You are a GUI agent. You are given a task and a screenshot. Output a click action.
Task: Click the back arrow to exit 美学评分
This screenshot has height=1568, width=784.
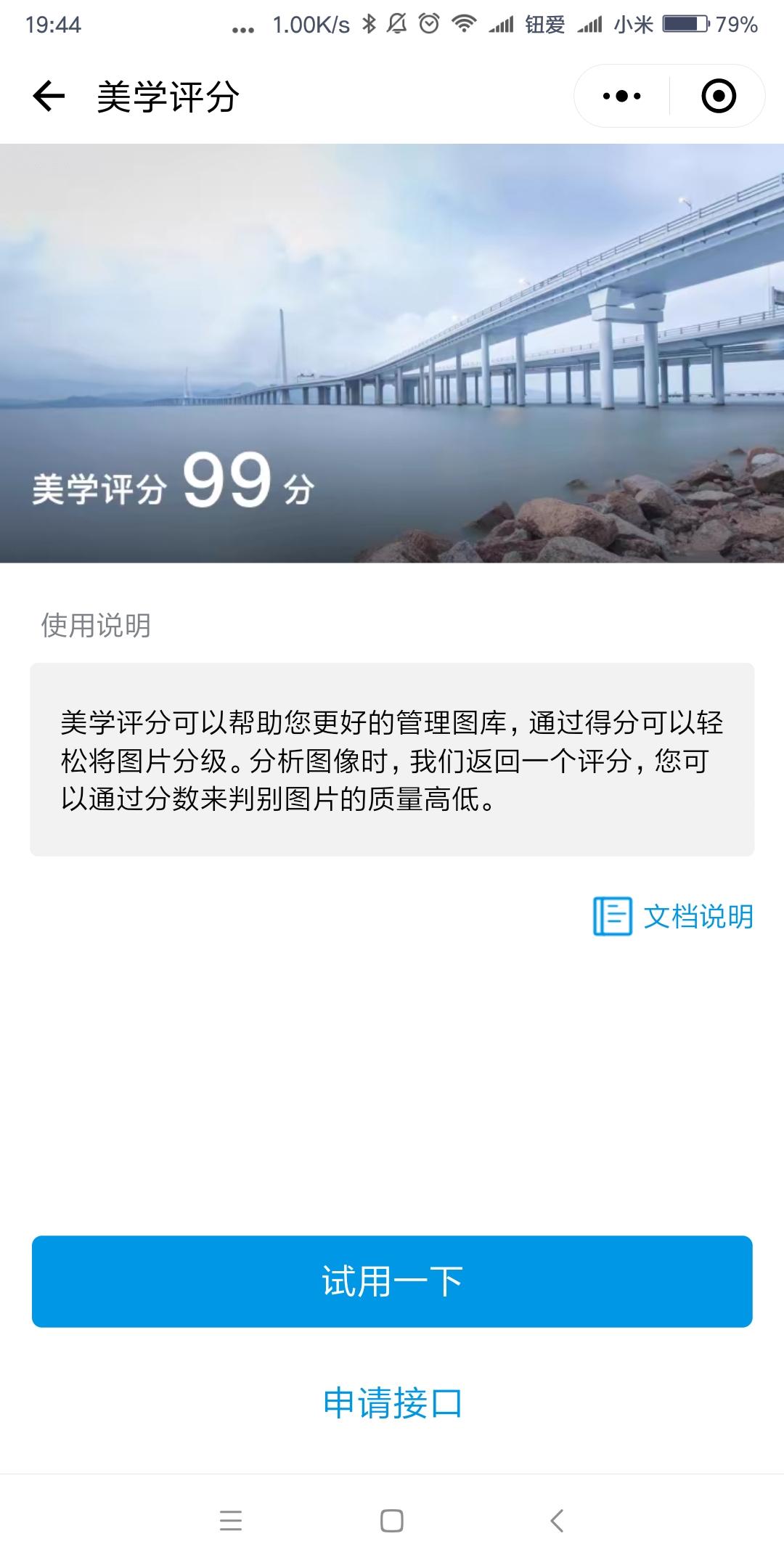point(47,97)
